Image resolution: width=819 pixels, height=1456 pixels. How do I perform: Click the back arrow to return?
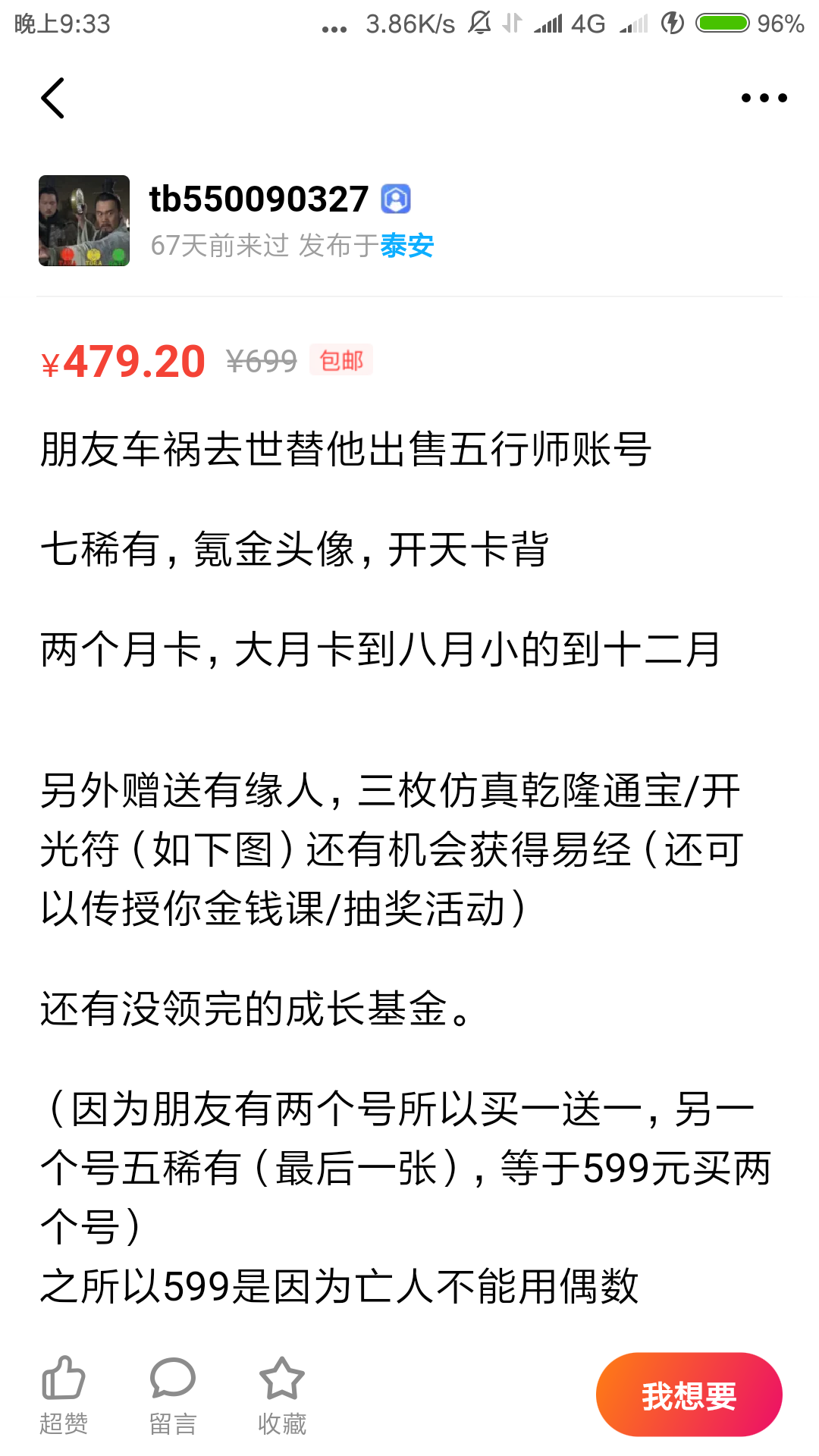pyautogui.click(x=53, y=99)
